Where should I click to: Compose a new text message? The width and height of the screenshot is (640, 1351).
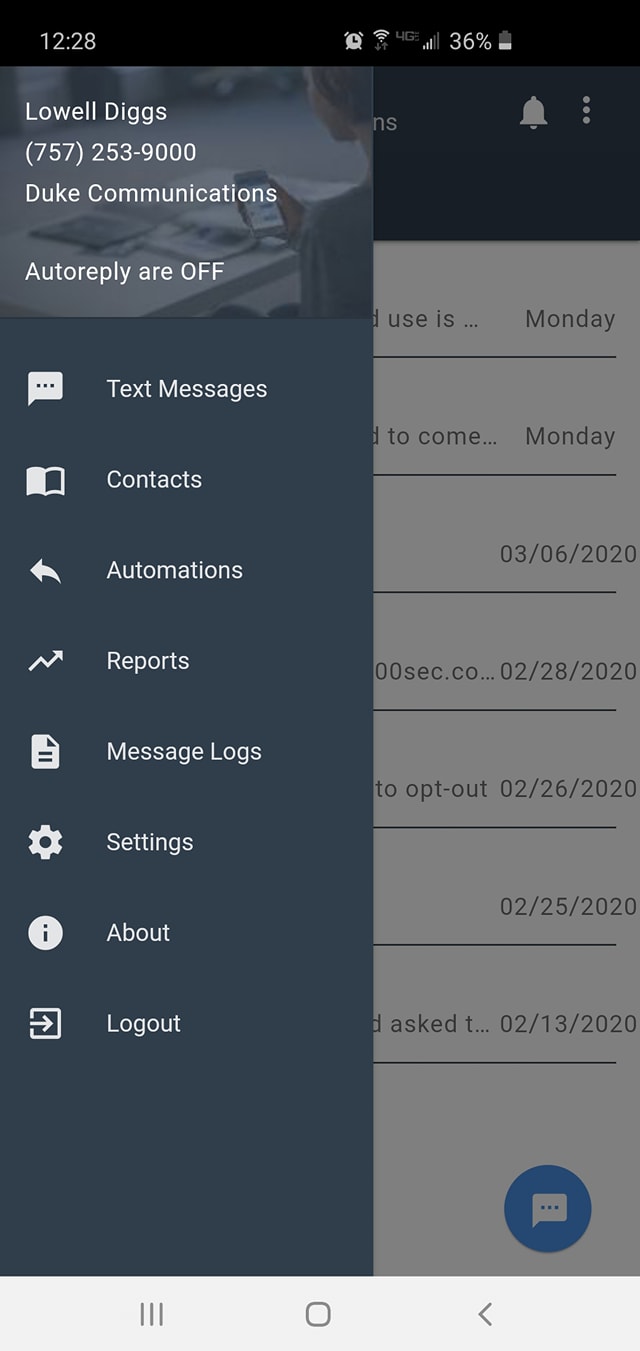tap(548, 1209)
